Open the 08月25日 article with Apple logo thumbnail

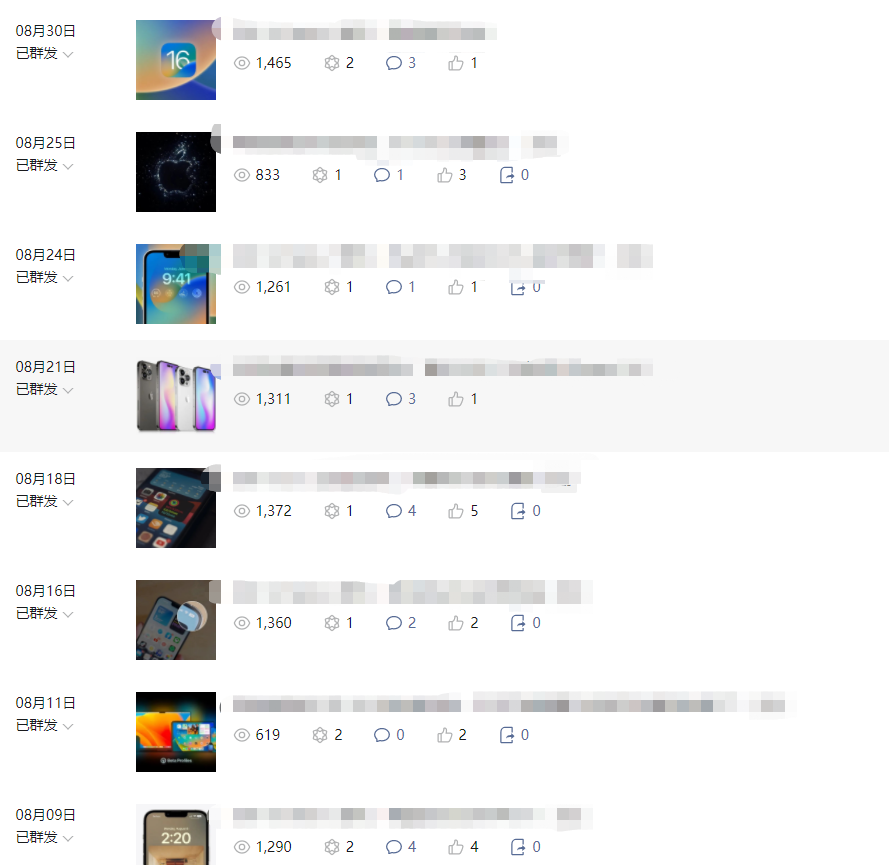(x=176, y=172)
